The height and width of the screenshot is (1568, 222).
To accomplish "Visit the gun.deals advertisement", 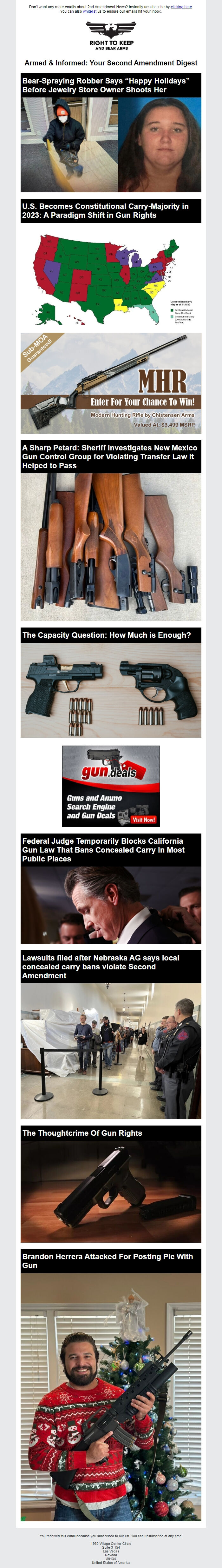I will [111, 786].
